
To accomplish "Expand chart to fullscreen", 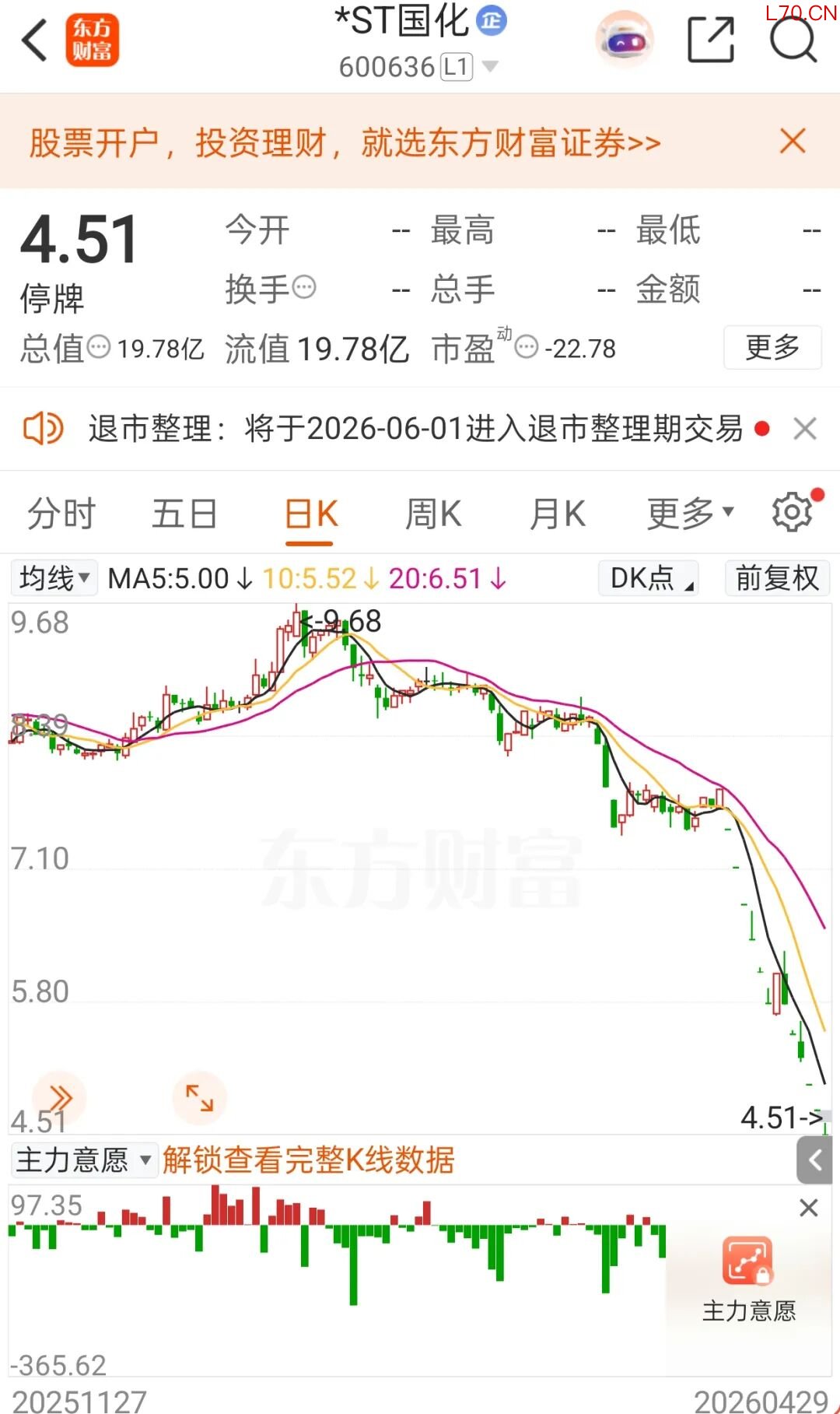I will (199, 1098).
